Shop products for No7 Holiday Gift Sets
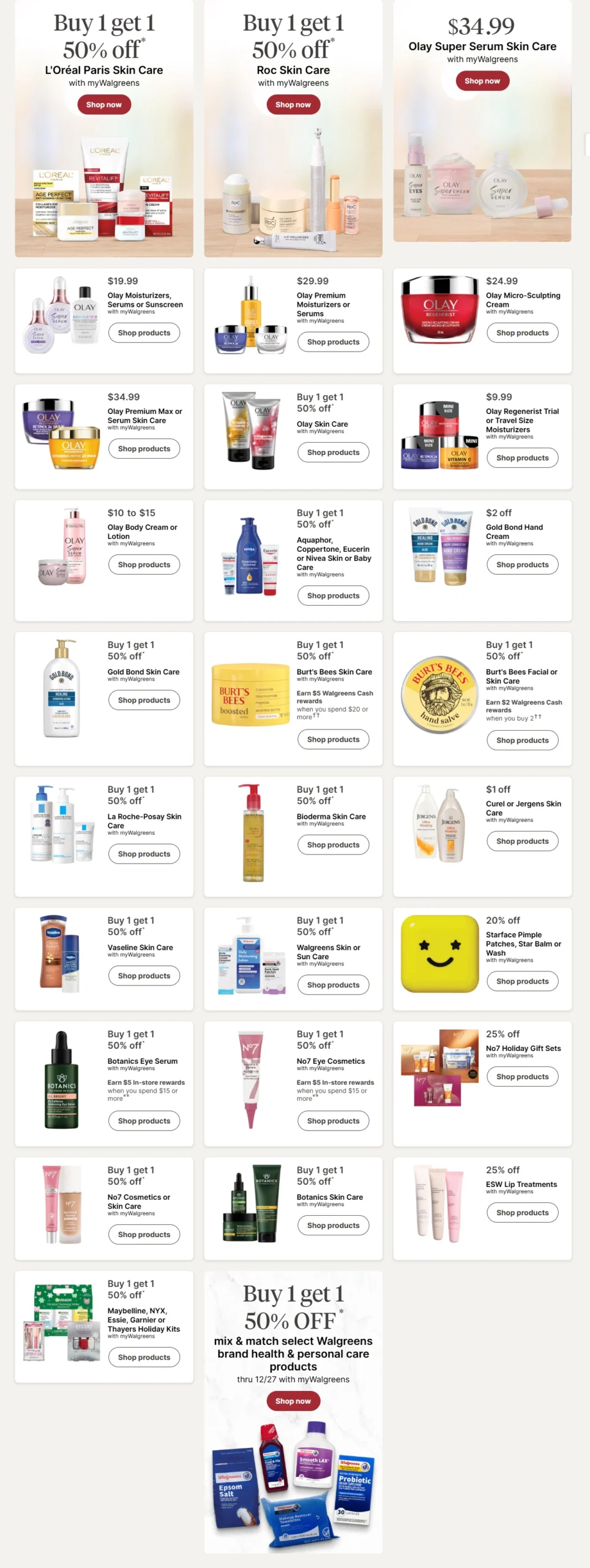Image resolution: width=590 pixels, height=1568 pixels. 522,1077
